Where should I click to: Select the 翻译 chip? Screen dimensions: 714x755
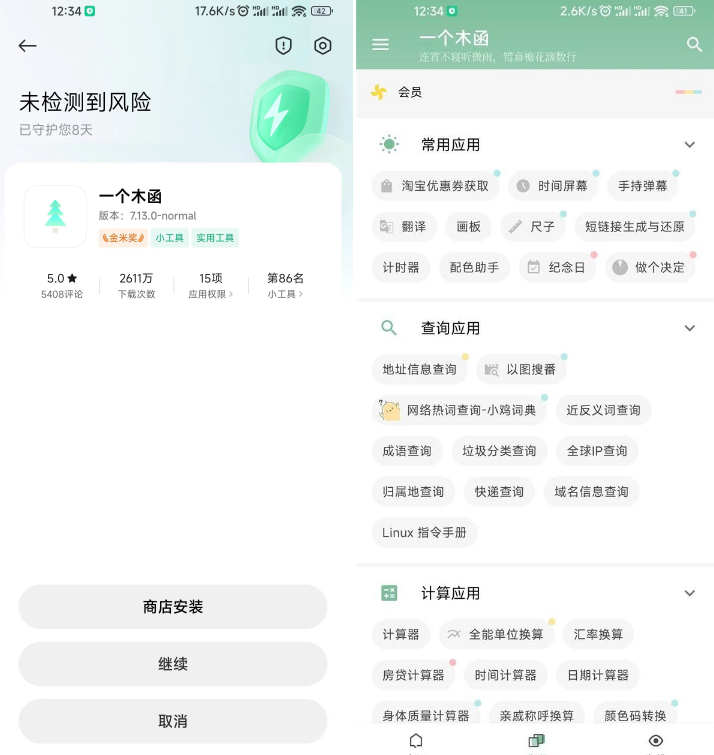[x=403, y=227]
